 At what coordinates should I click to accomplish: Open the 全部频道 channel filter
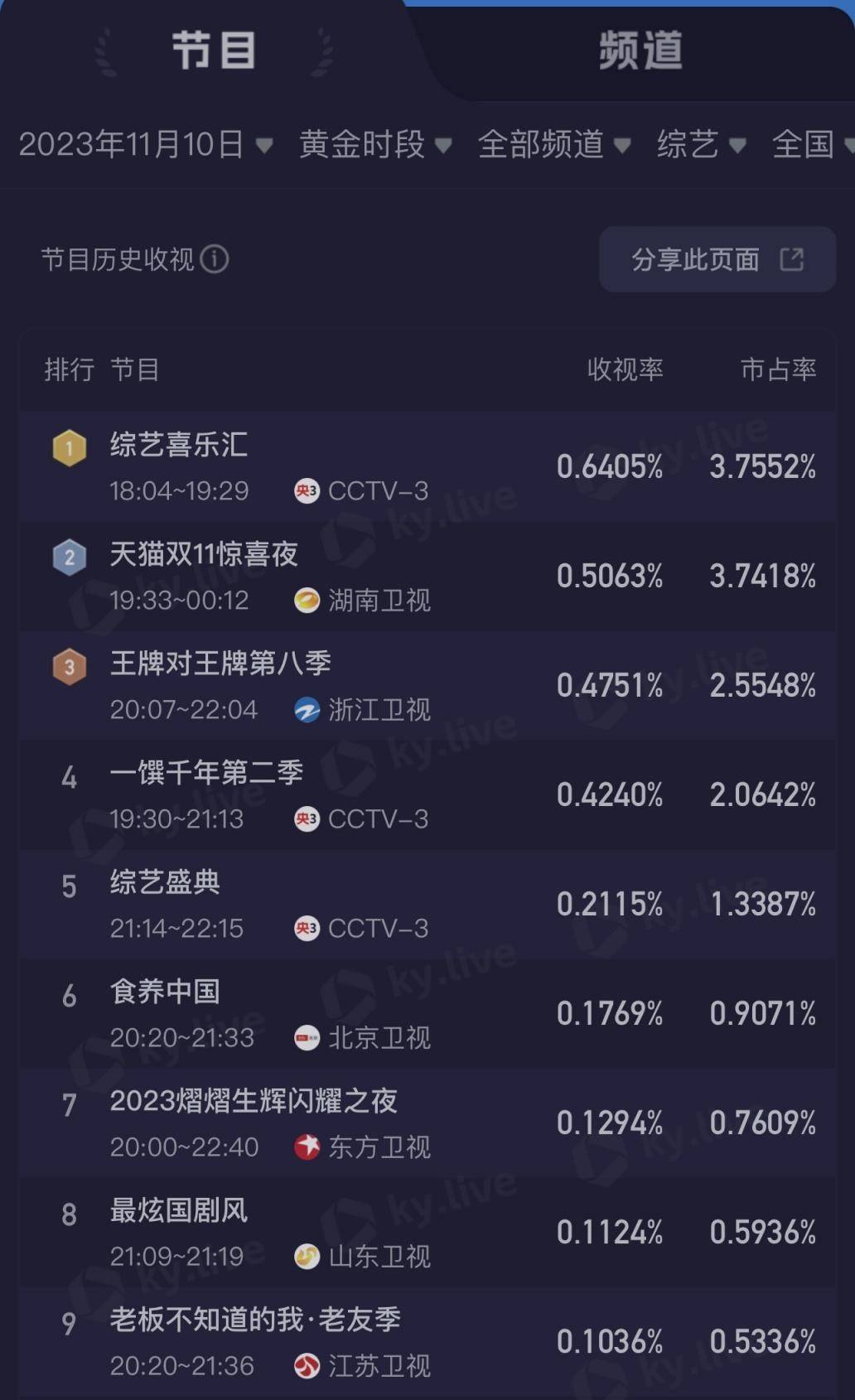click(554, 145)
